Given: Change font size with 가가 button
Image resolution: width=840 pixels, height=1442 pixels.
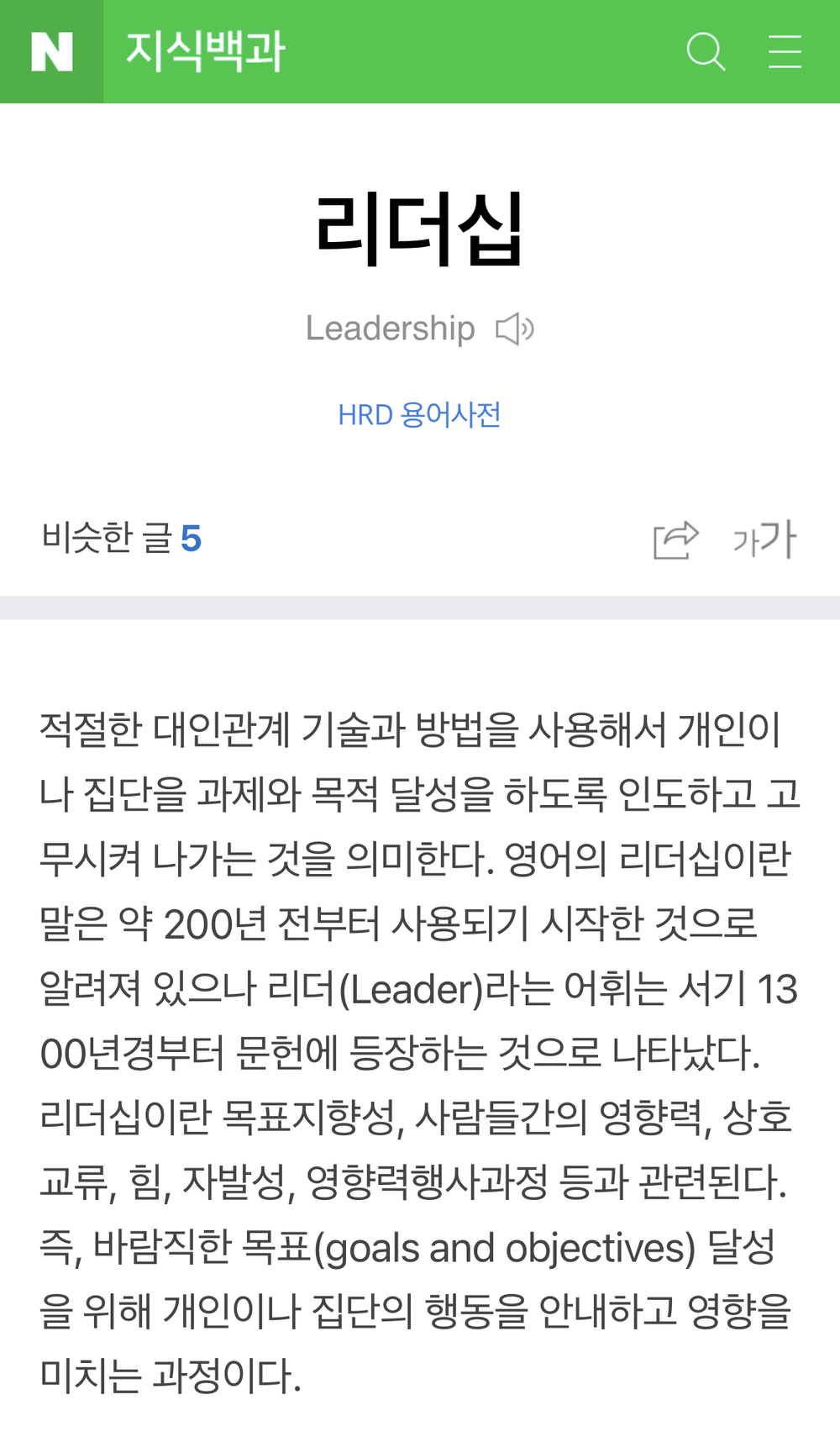Looking at the screenshot, I should [764, 539].
